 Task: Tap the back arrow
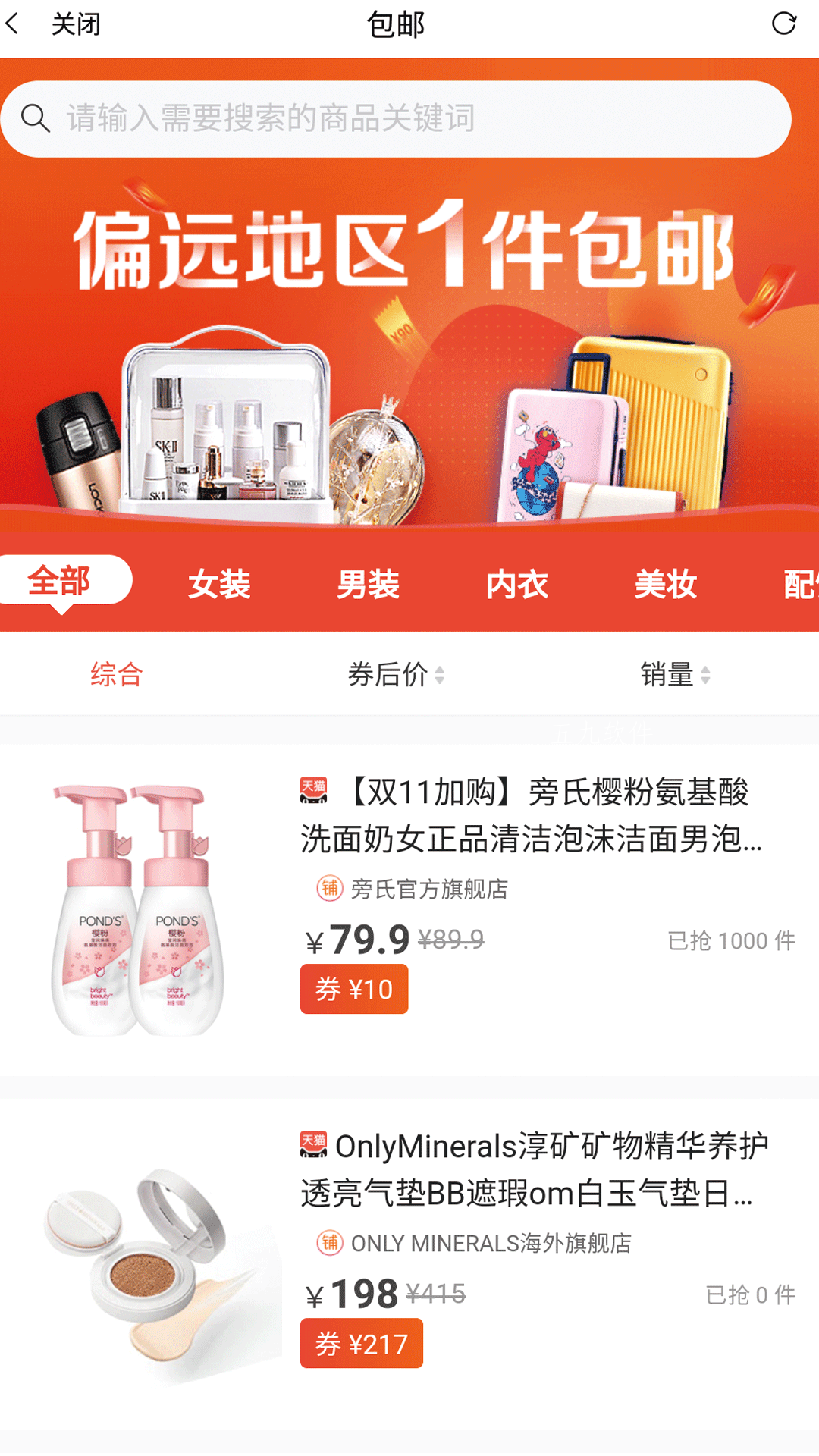tap(13, 24)
